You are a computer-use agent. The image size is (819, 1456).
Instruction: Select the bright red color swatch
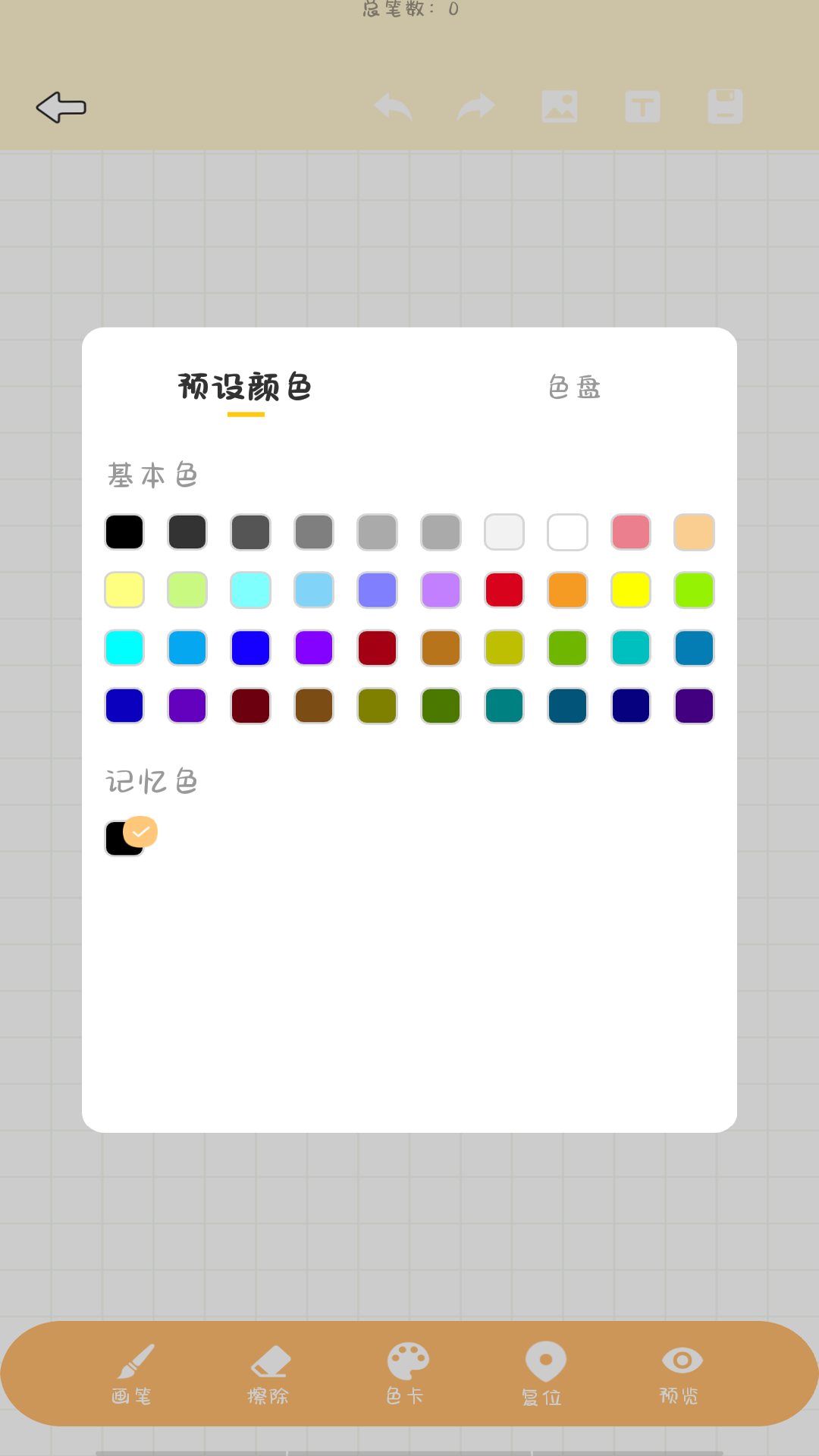504,590
